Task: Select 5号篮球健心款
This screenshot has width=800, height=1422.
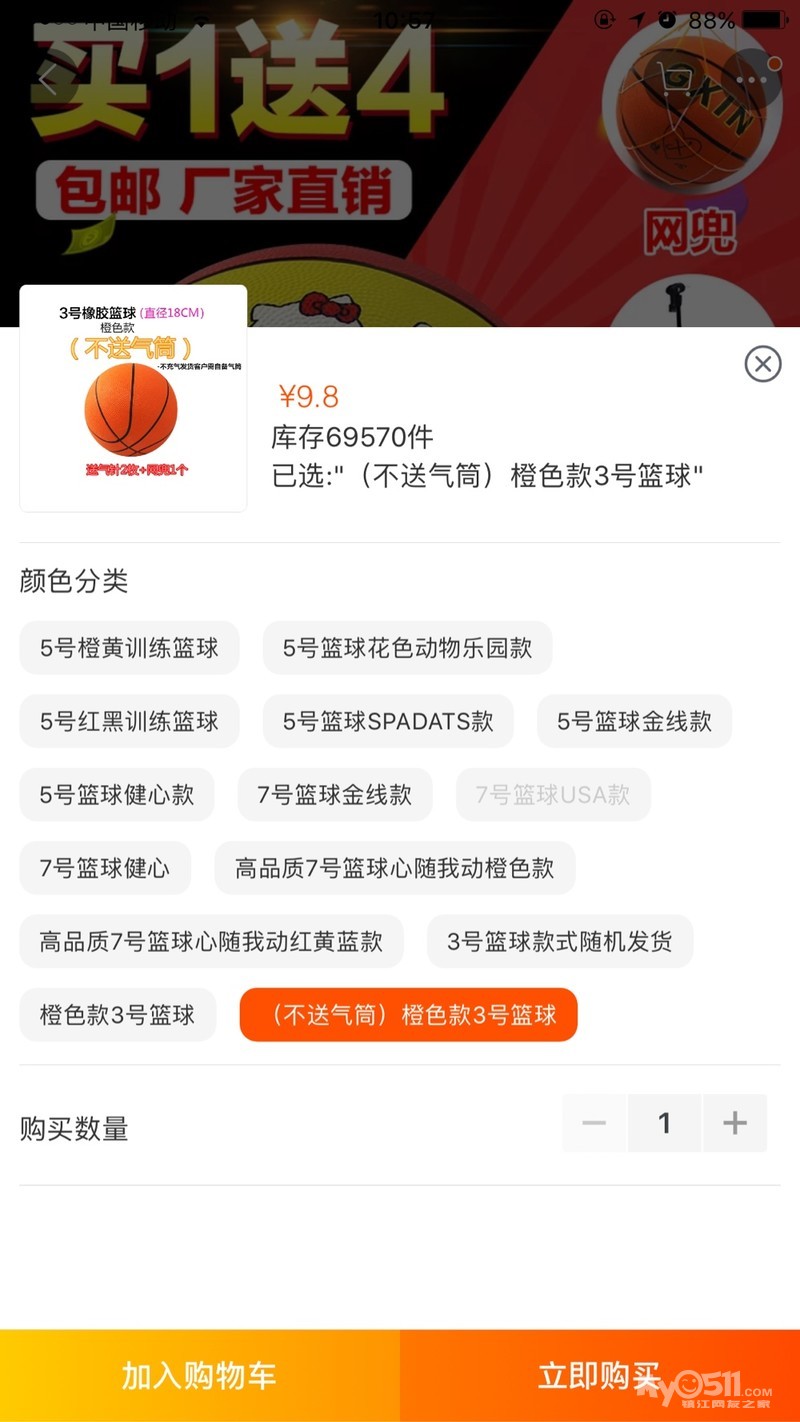Action: click(x=116, y=795)
